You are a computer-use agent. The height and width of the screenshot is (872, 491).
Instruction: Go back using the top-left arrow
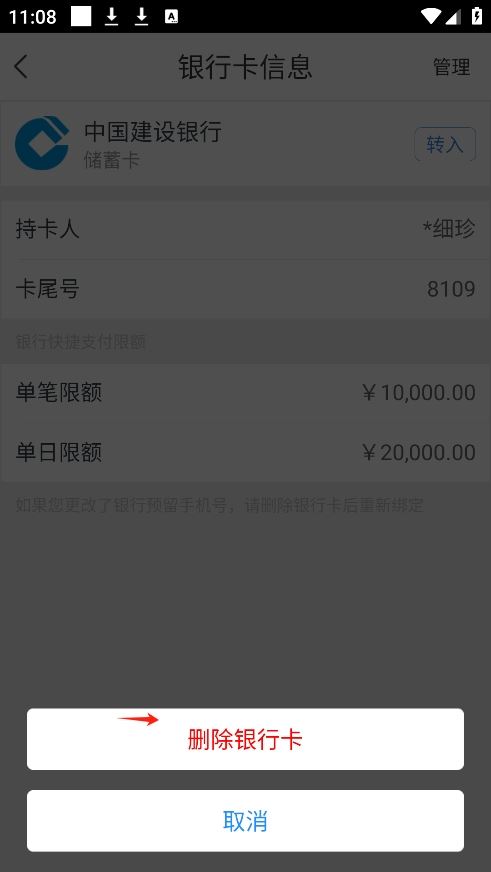[21, 67]
